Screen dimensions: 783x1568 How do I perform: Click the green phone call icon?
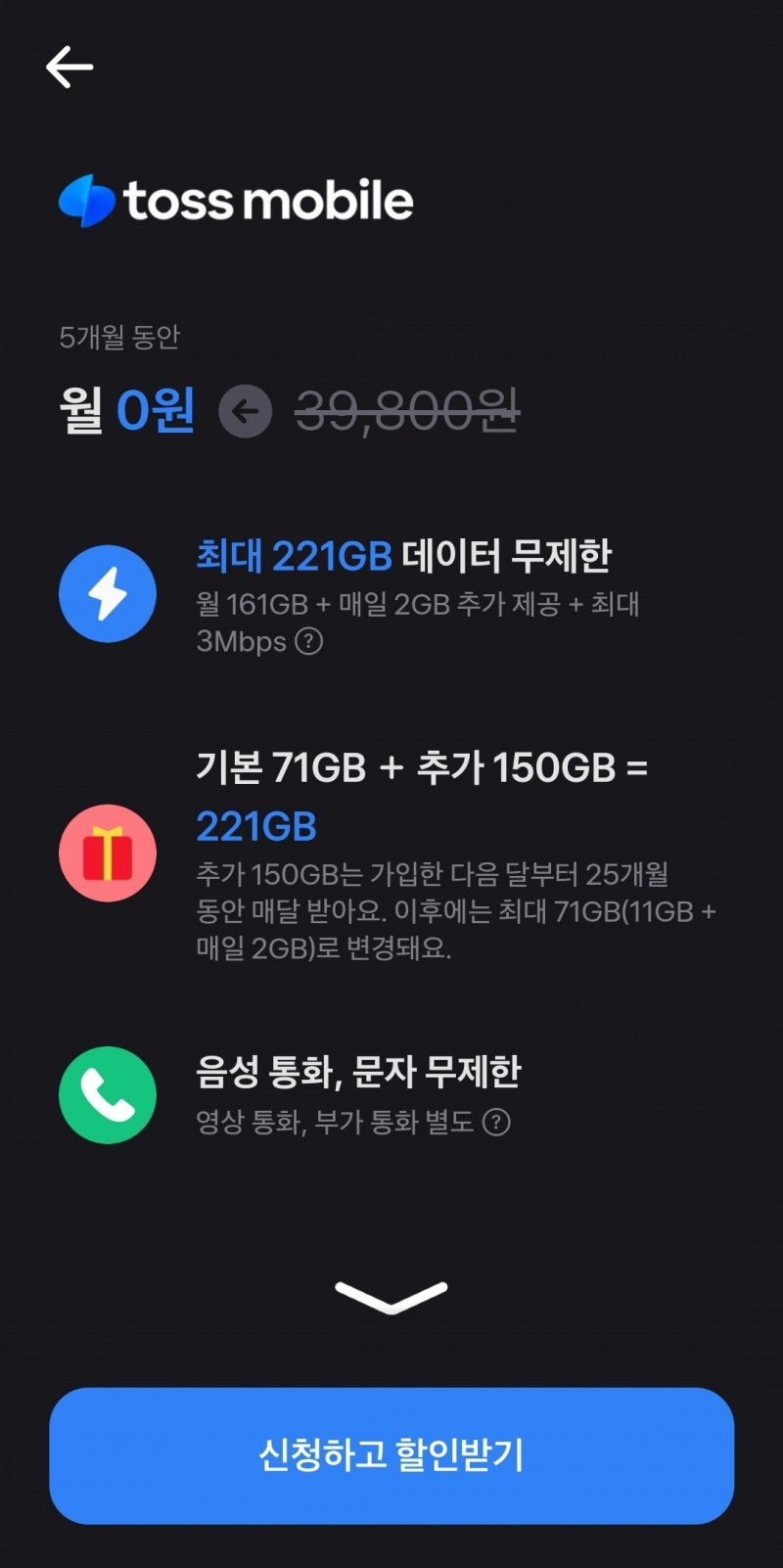point(108,1095)
